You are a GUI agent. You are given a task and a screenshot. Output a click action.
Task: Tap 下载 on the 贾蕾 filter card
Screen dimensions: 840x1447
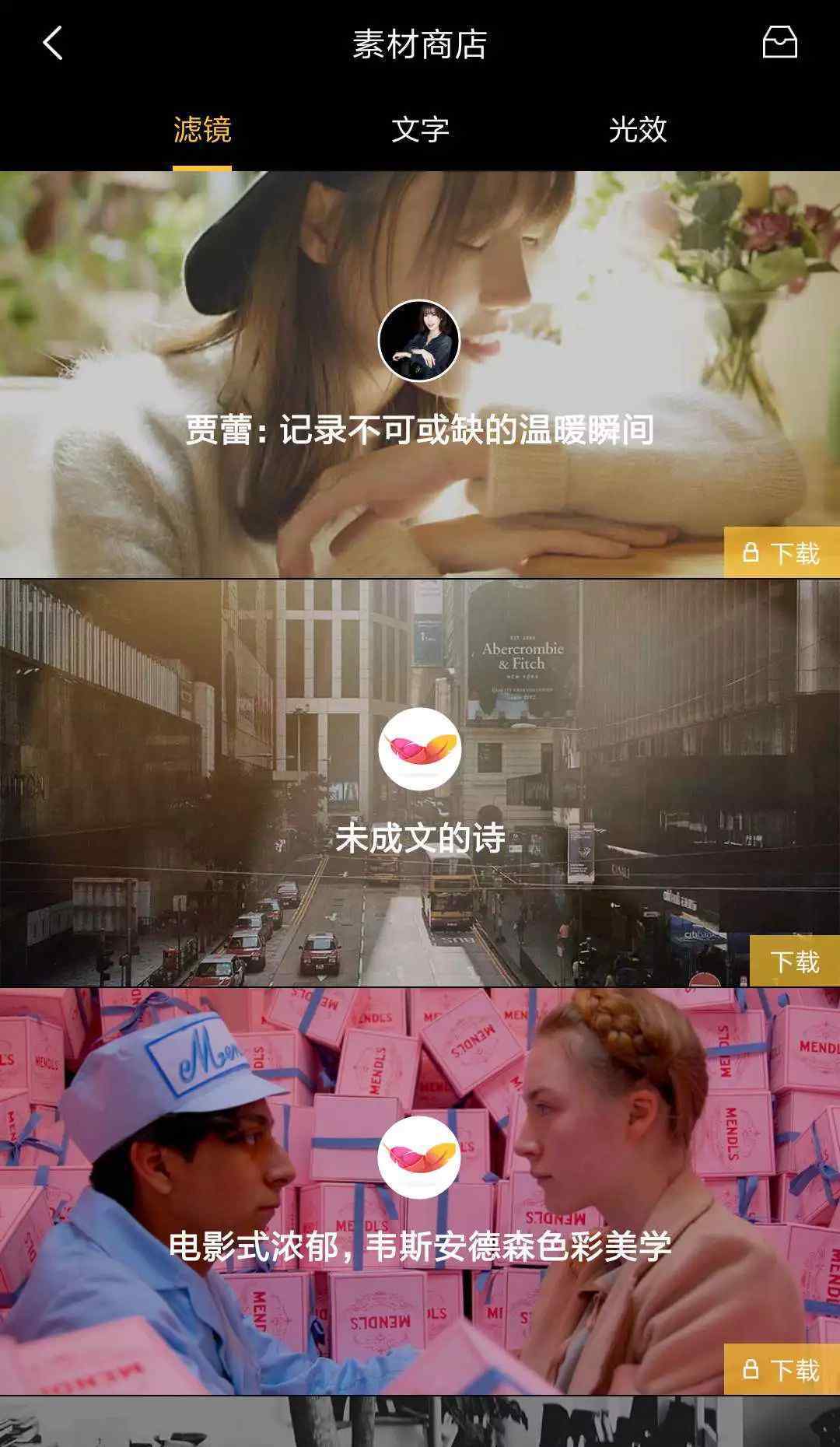[x=782, y=552]
